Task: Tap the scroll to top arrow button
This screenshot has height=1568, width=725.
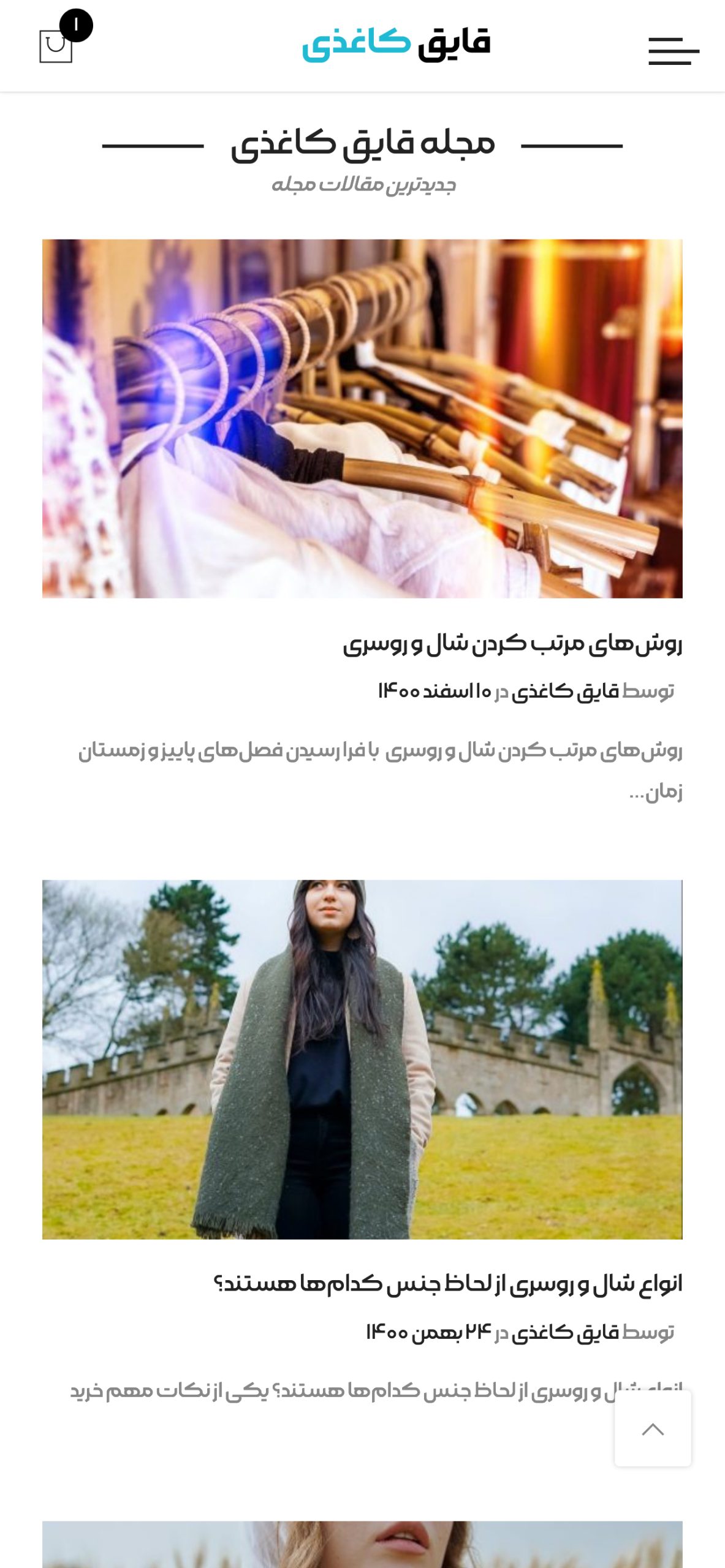Action: click(x=653, y=1428)
